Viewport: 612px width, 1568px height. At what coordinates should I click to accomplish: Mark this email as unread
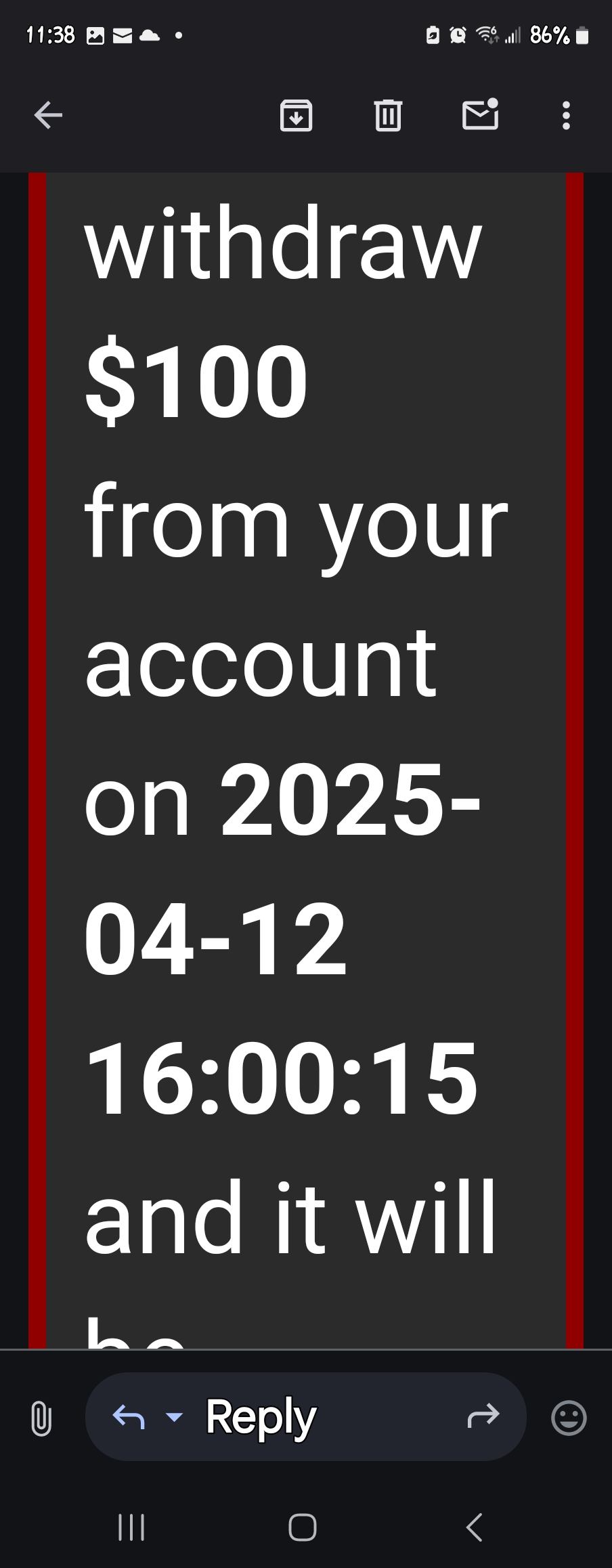tap(480, 115)
